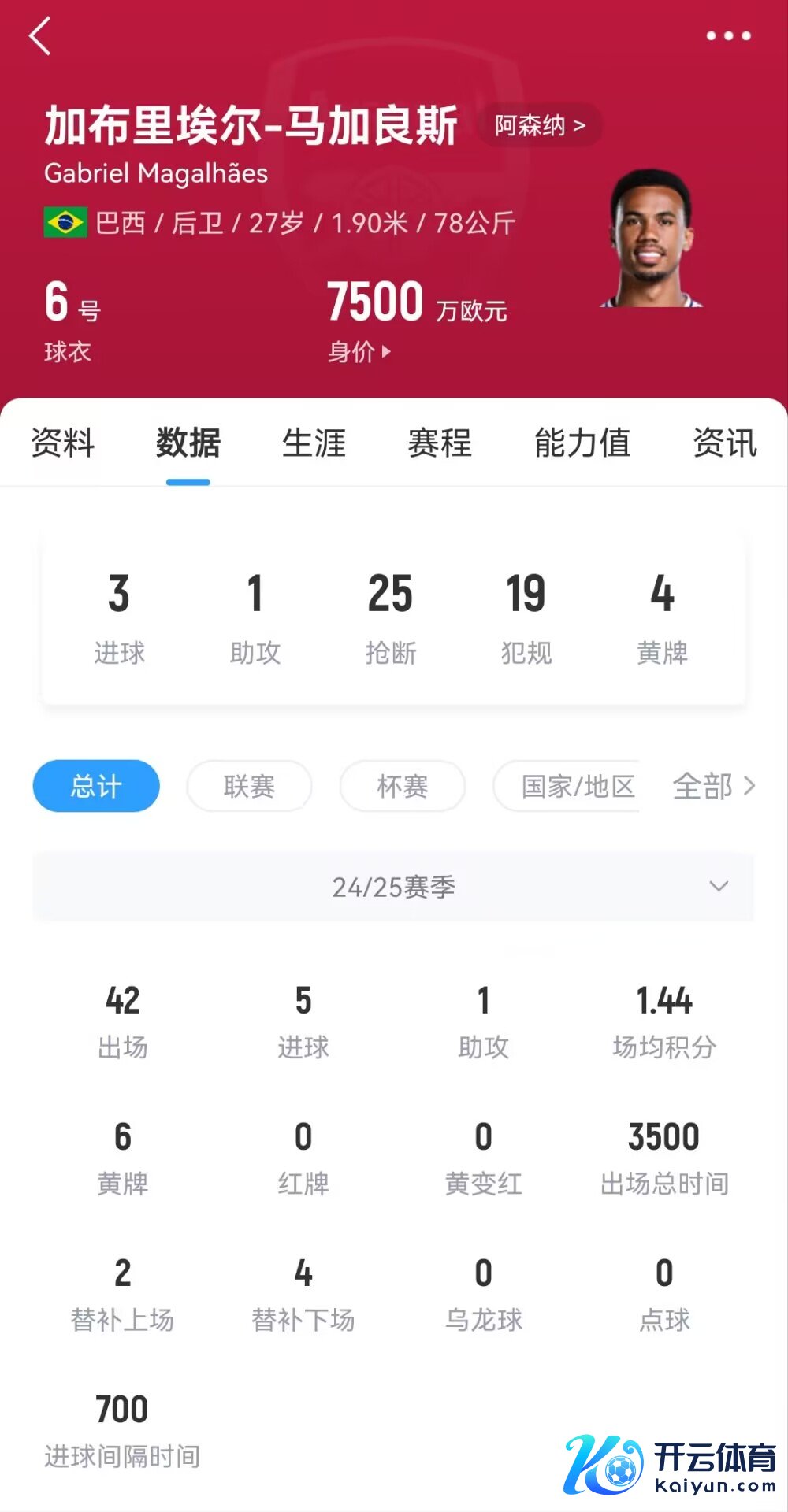The image size is (788, 1512).
Task: Select the 总计 filter chip
Action: (x=96, y=786)
